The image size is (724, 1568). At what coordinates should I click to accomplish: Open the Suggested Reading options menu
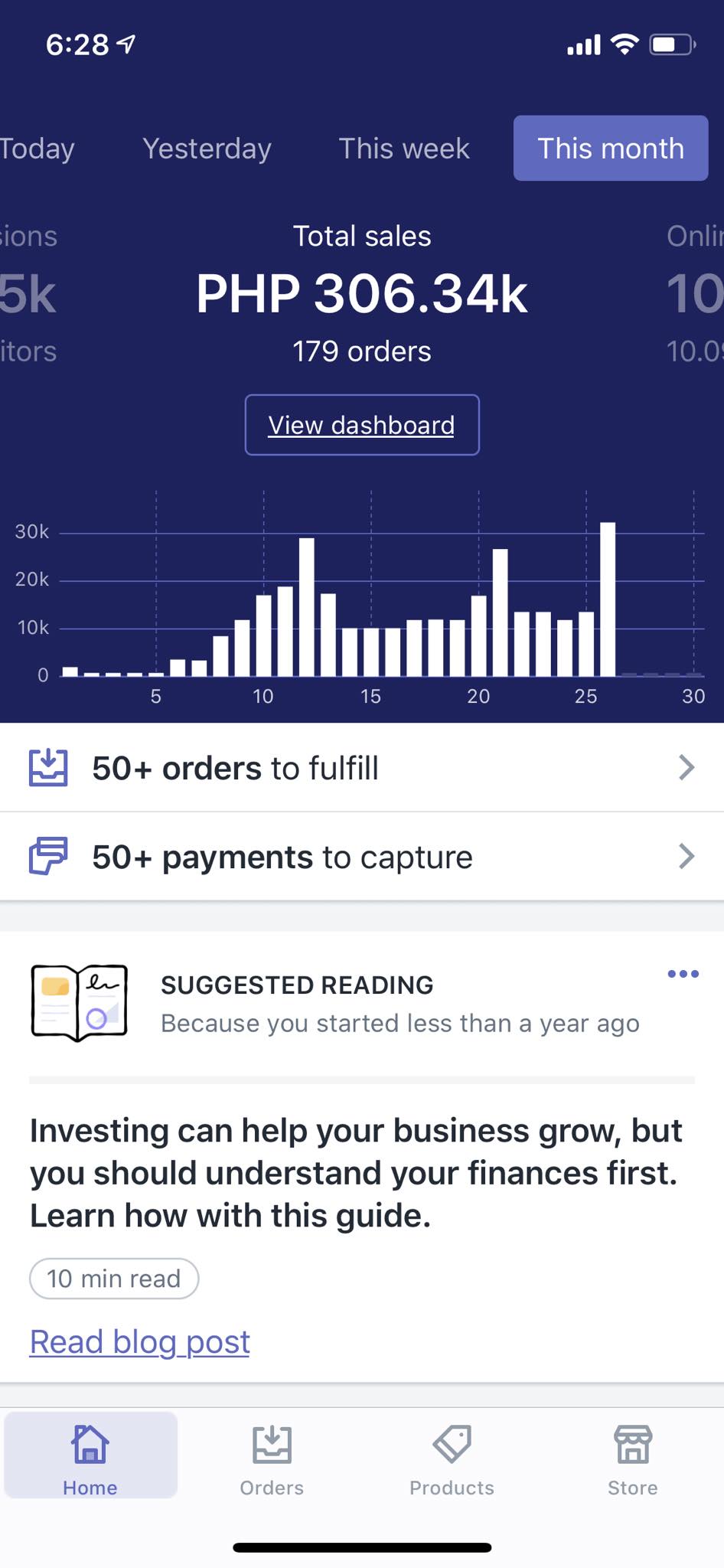click(683, 974)
